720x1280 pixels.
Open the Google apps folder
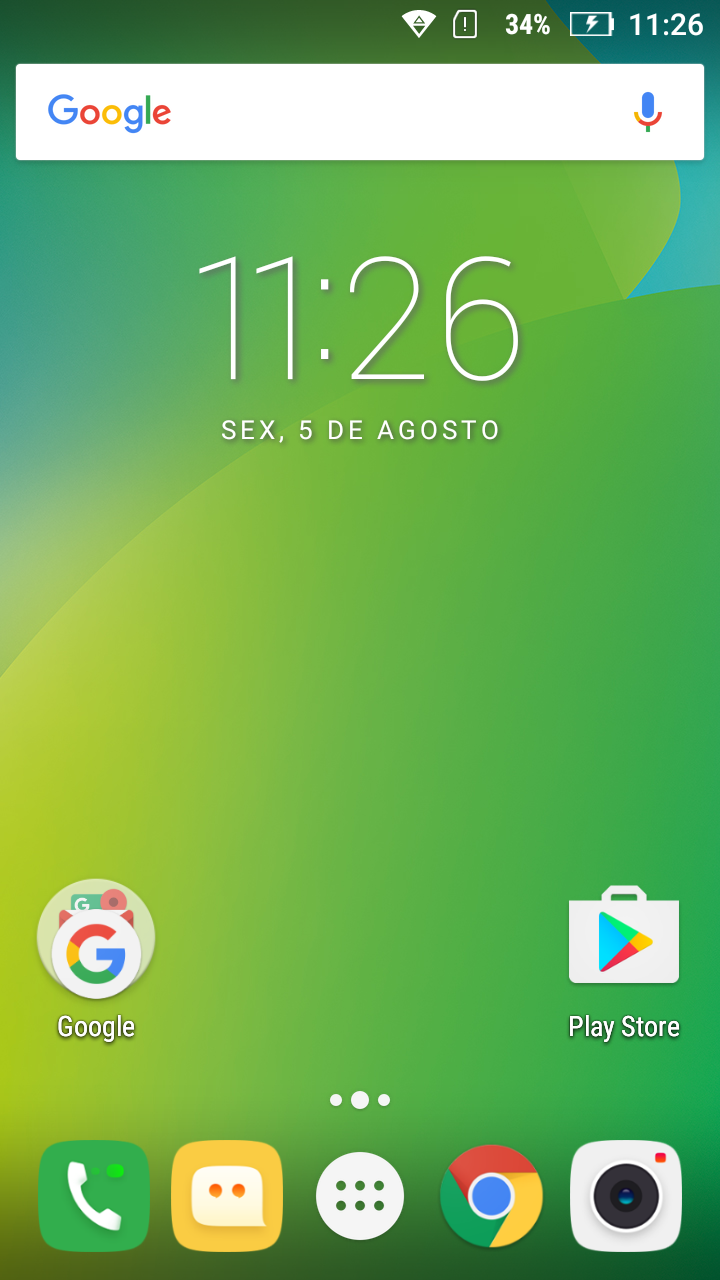coord(96,940)
